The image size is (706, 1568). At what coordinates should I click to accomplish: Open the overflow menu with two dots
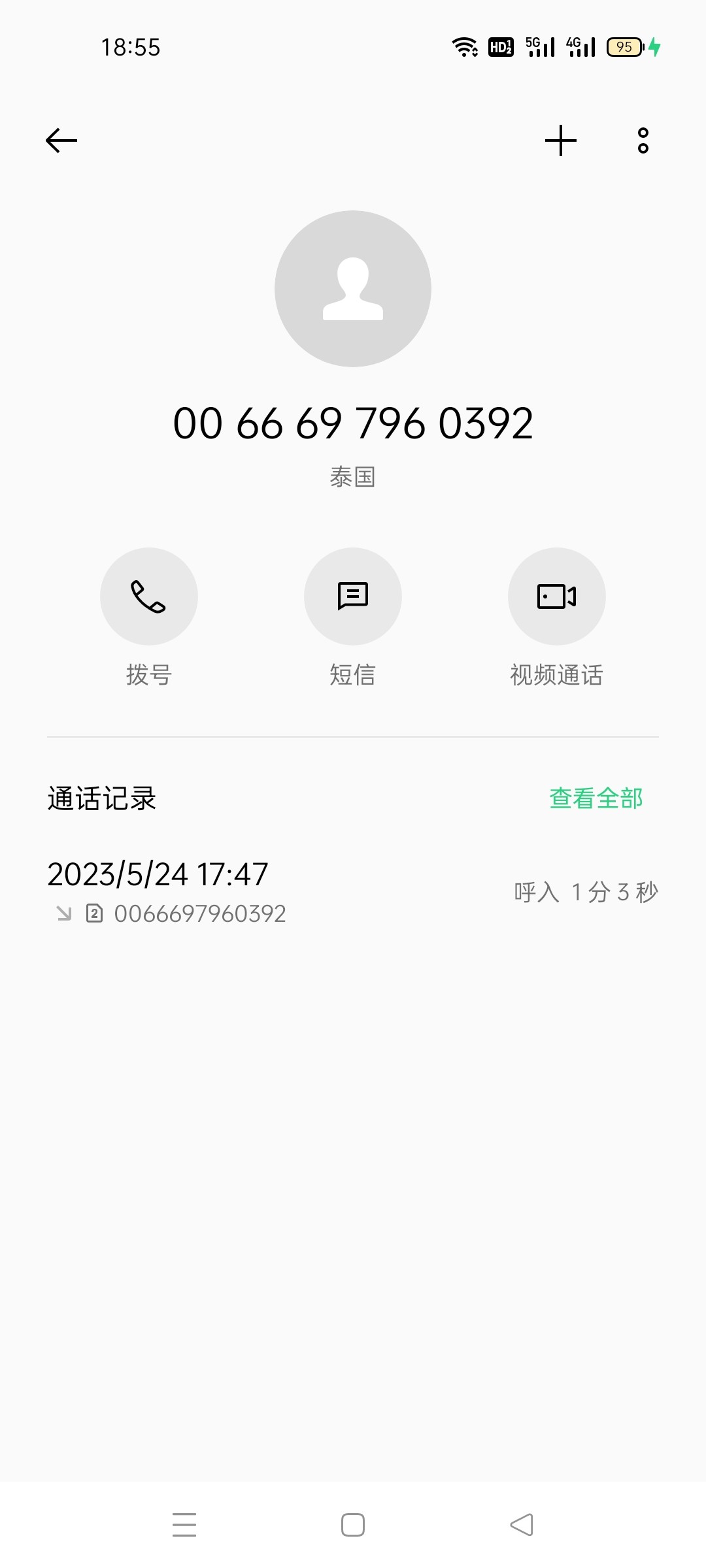point(643,140)
